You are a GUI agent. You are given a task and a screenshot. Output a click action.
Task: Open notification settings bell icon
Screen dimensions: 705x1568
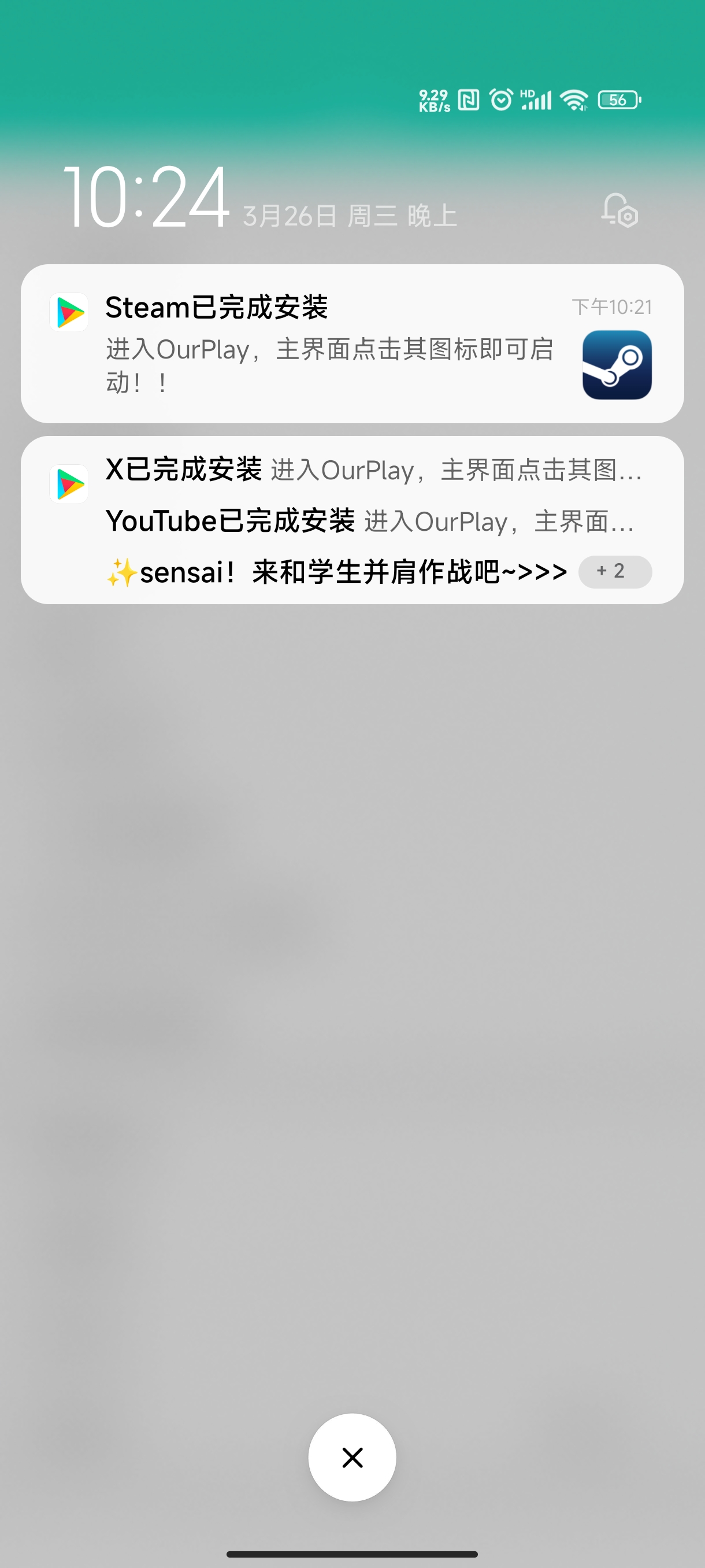click(619, 210)
